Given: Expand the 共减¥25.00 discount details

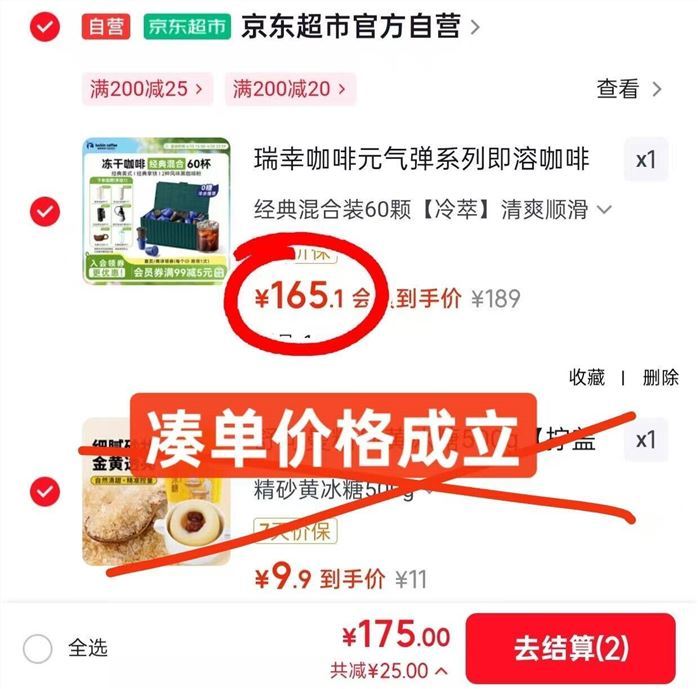Looking at the screenshot, I should click(x=389, y=670).
